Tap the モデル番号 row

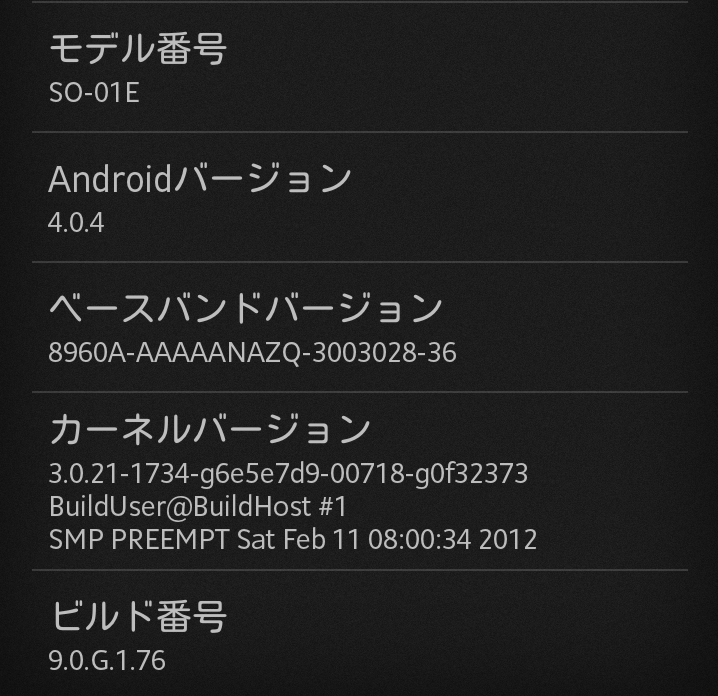[x=359, y=68]
